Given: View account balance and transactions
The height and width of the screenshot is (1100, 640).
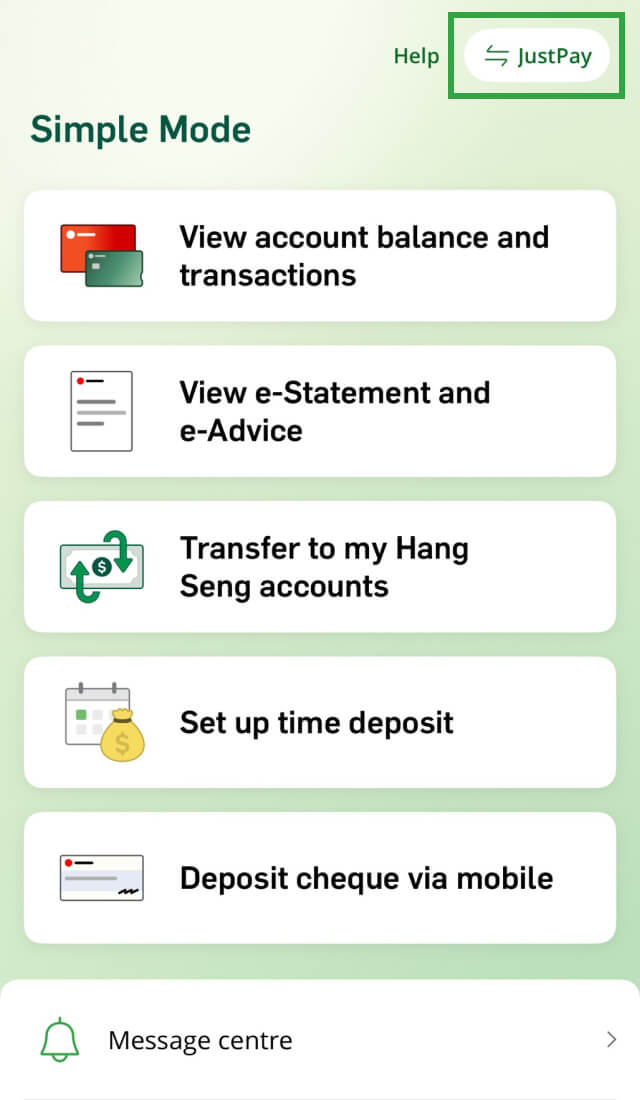Looking at the screenshot, I should tap(320, 256).
